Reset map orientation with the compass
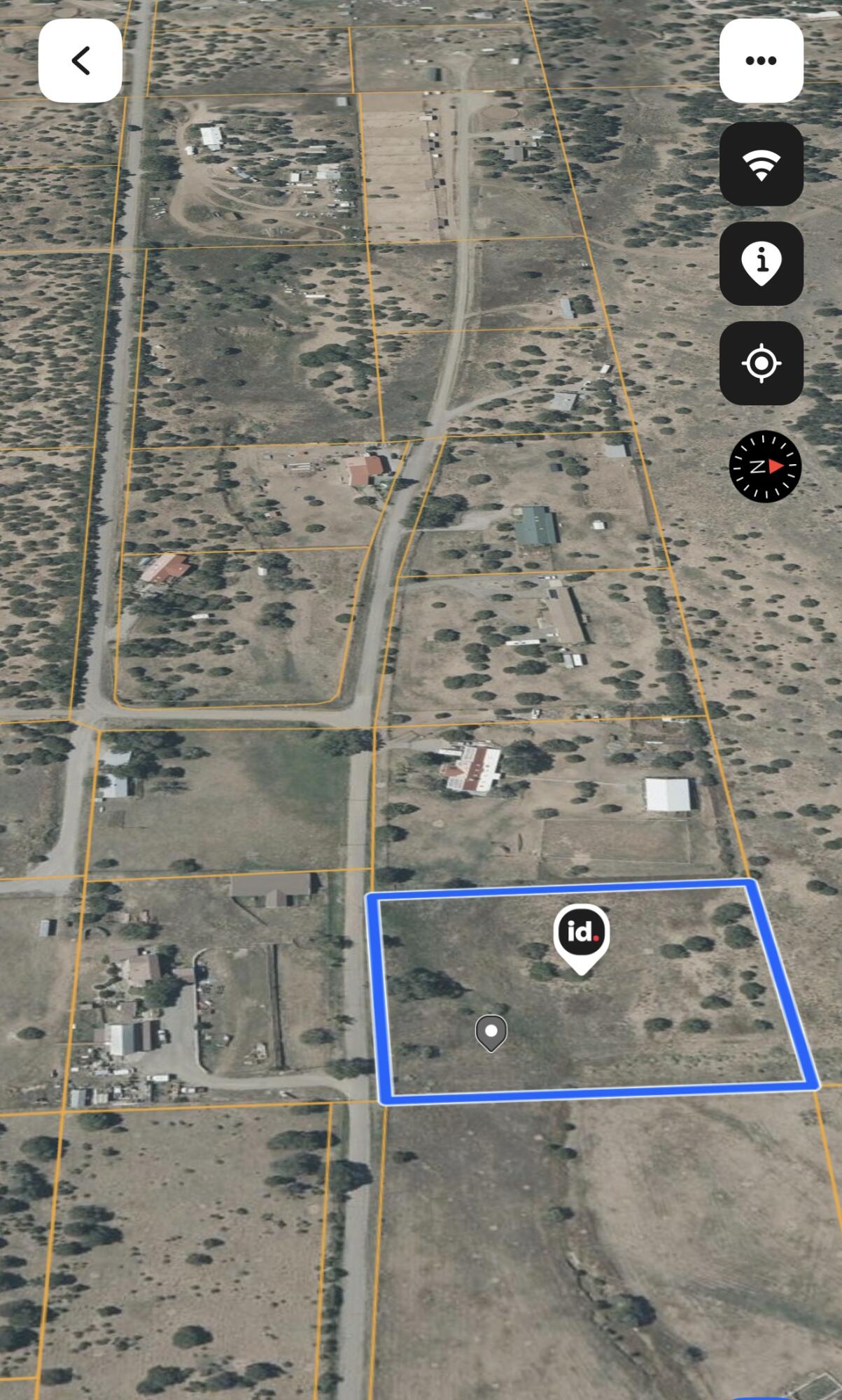This screenshot has height=1400, width=842. coord(765,466)
